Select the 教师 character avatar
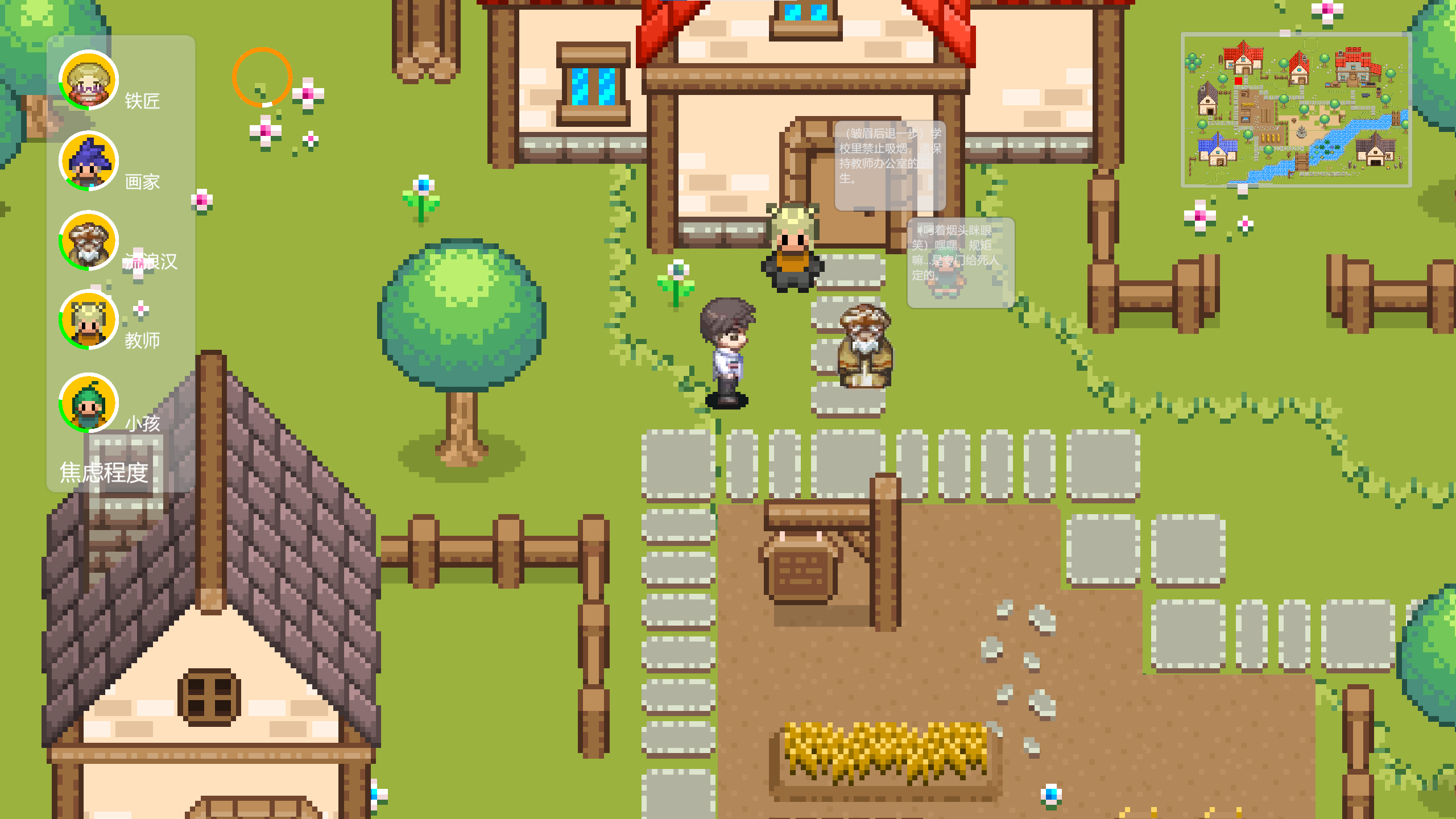The height and width of the screenshot is (819, 1456). [89, 320]
